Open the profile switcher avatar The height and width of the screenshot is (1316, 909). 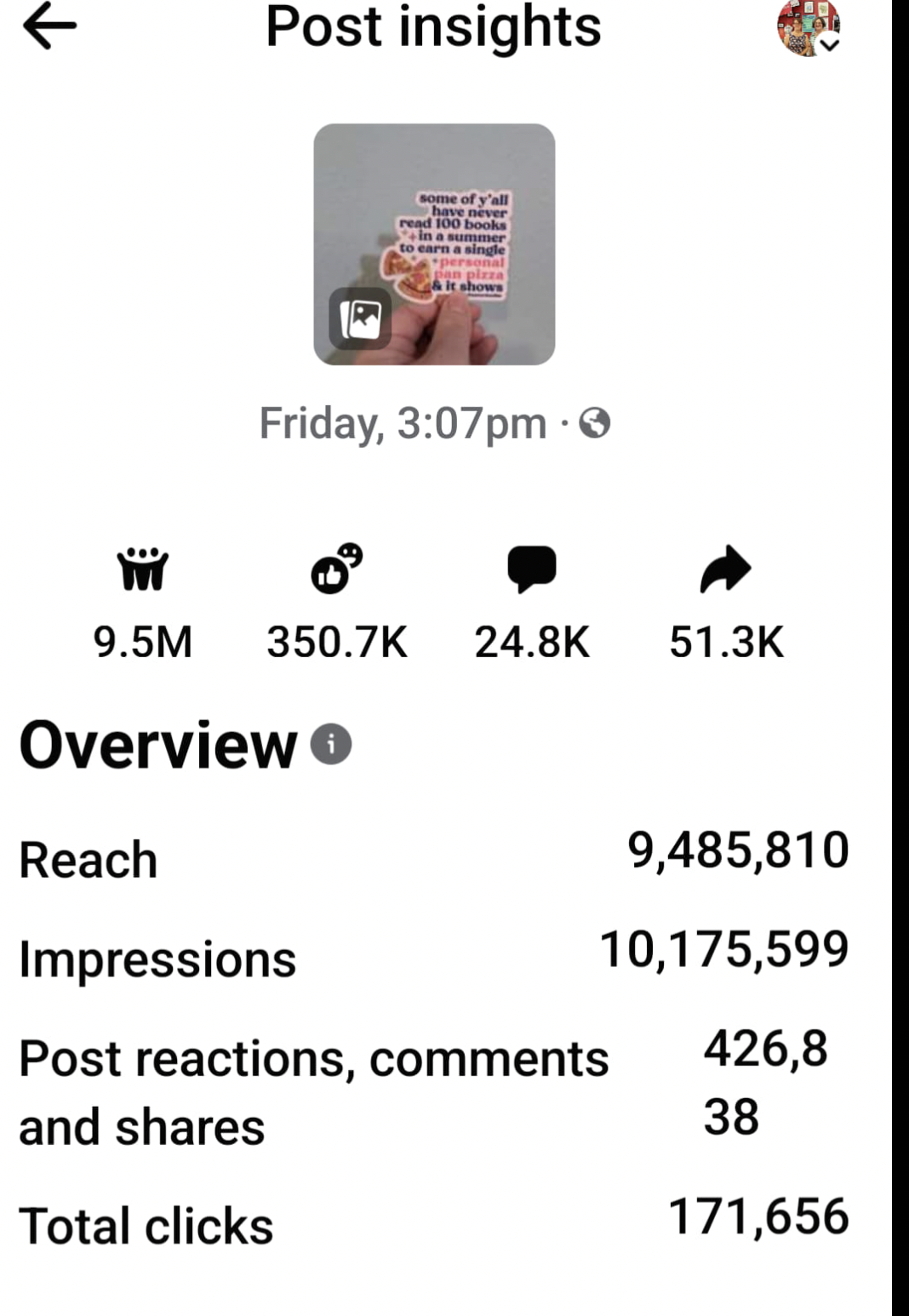(x=809, y=27)
